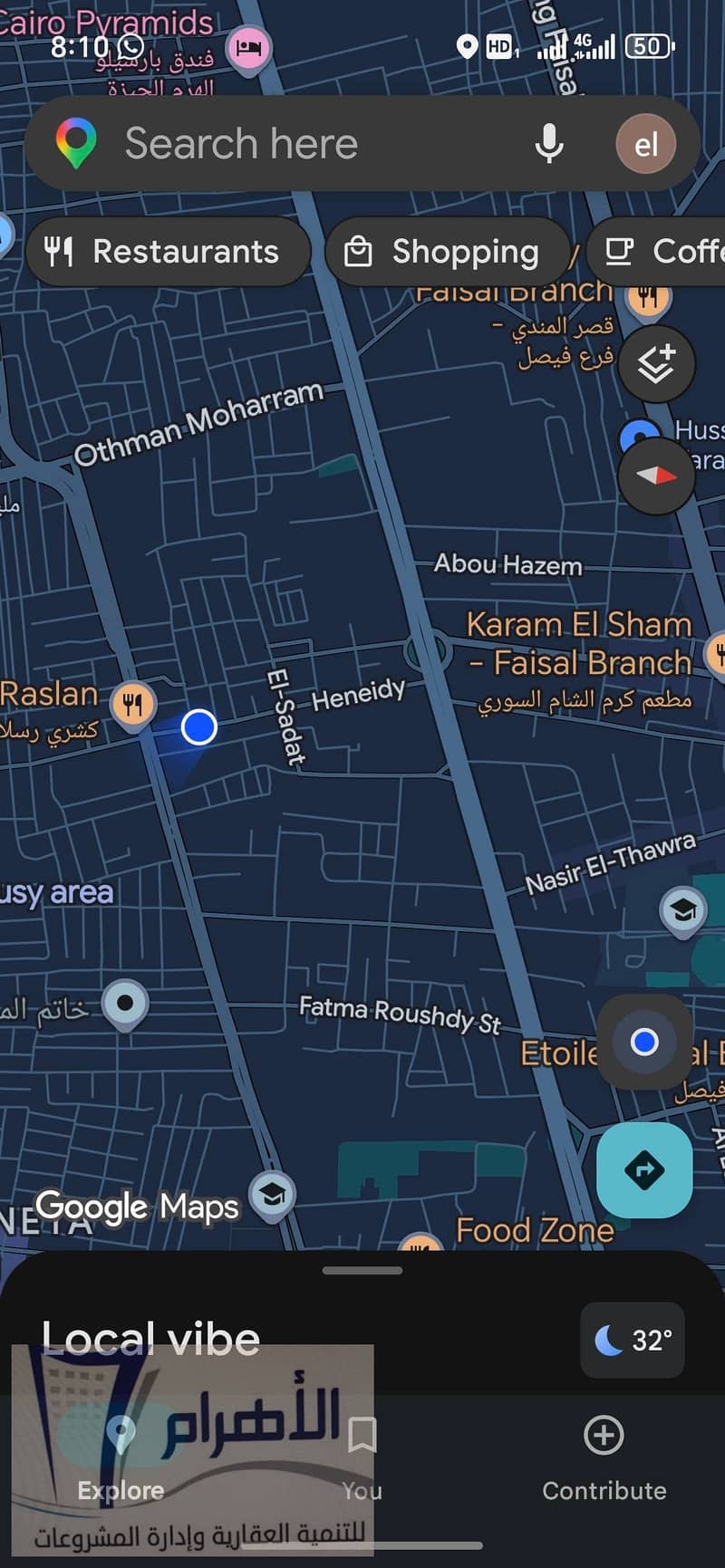Select the Coffee chip
This screenshot has height=1568, width=725.
(x=657, y=251)
